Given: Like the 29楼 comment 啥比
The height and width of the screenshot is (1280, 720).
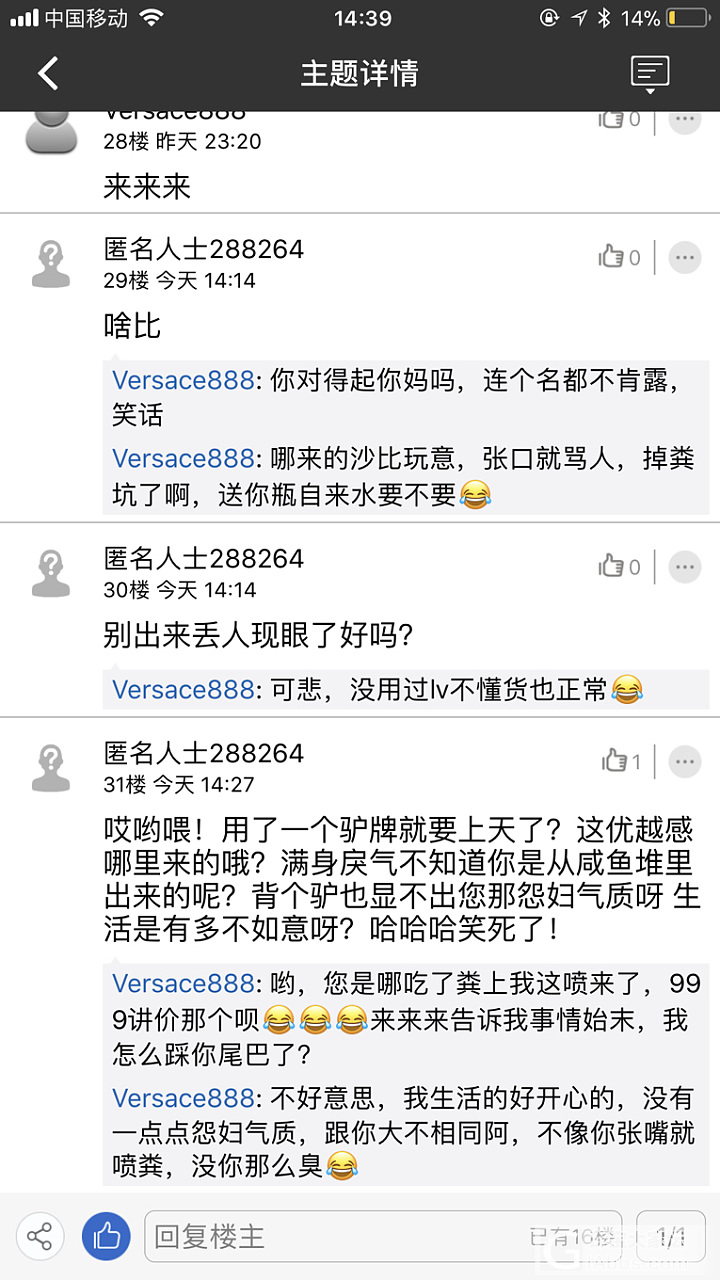Looking at the screenshot, I should (x=619, y=257).
